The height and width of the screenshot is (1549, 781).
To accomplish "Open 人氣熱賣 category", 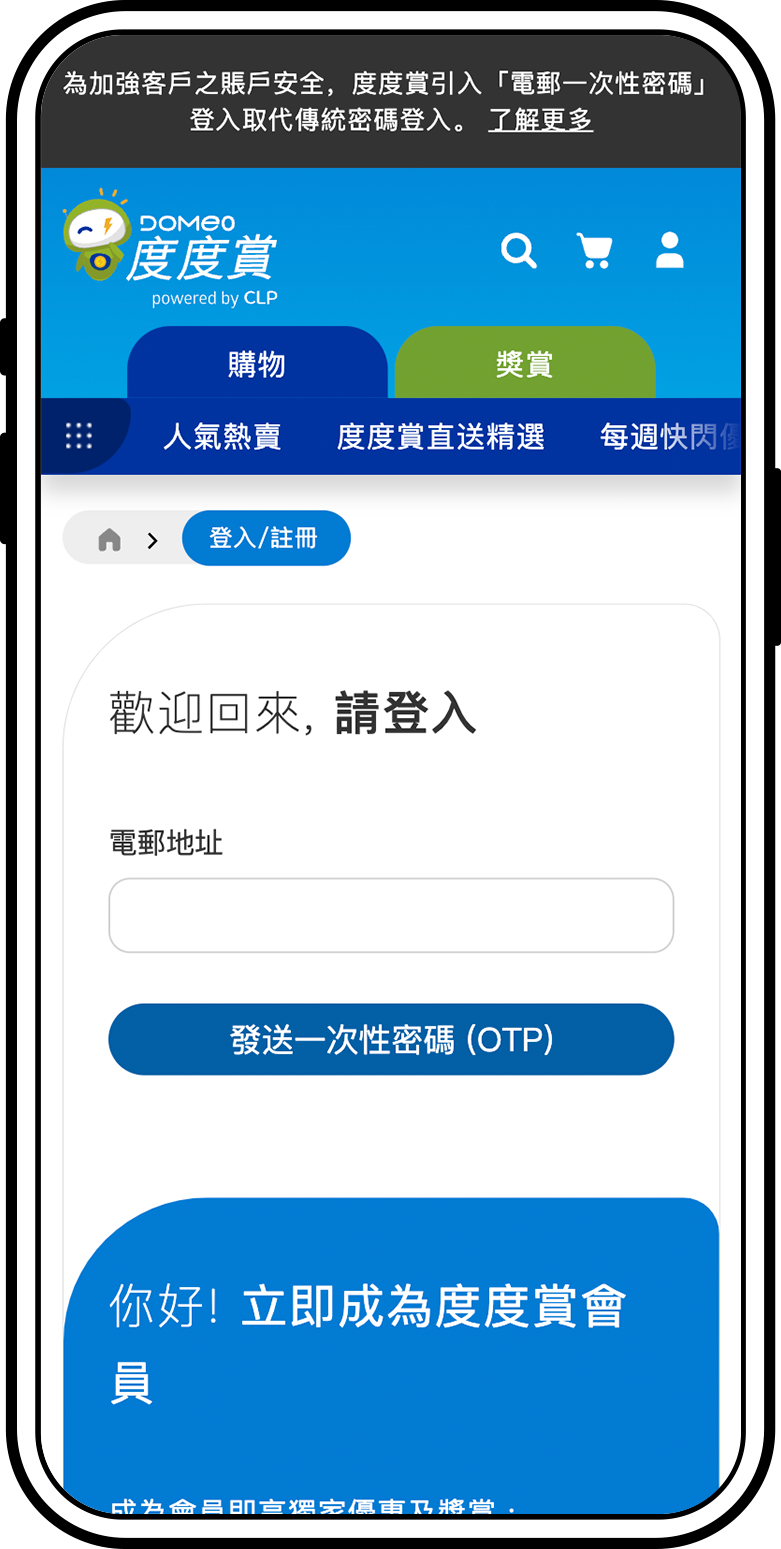I will pos(222,437).
